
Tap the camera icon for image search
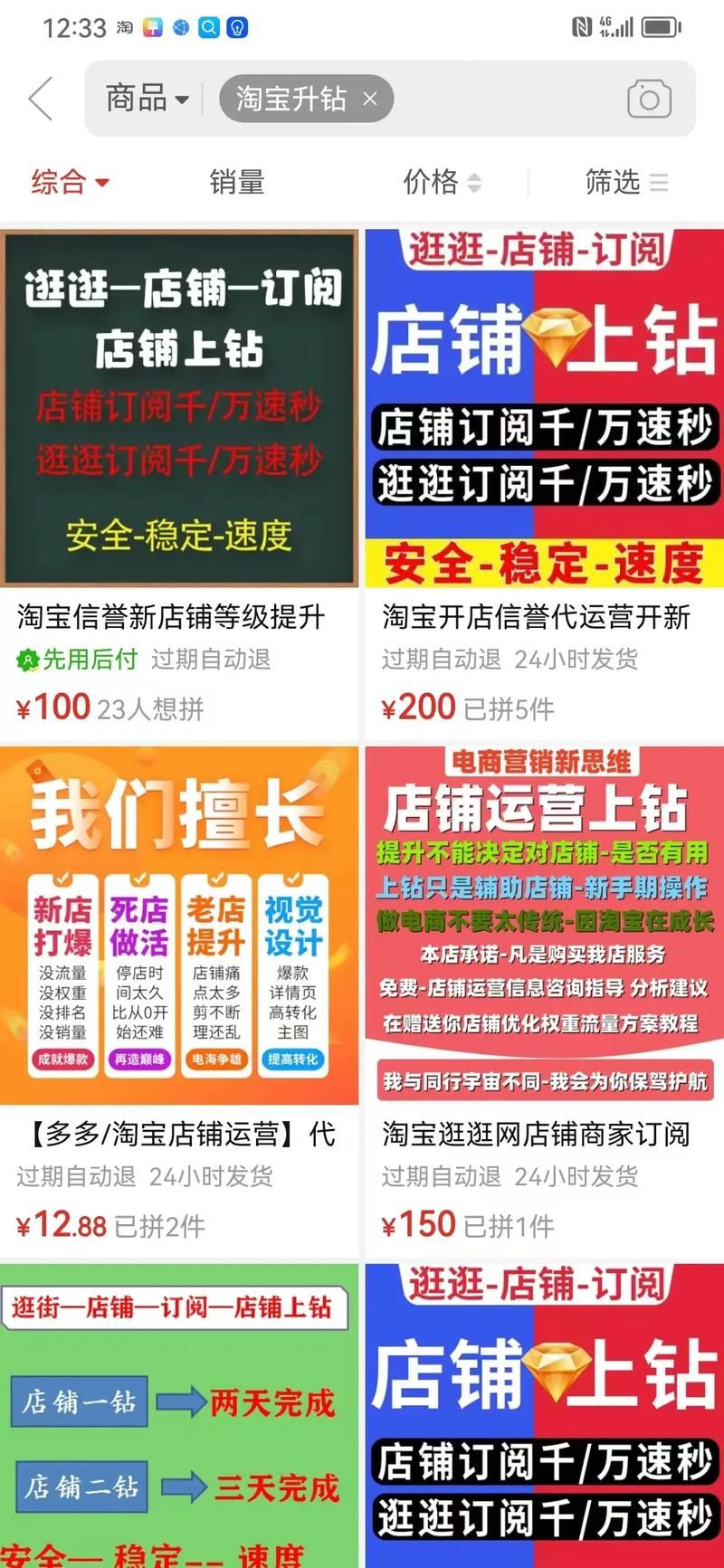tap(648, 99)
